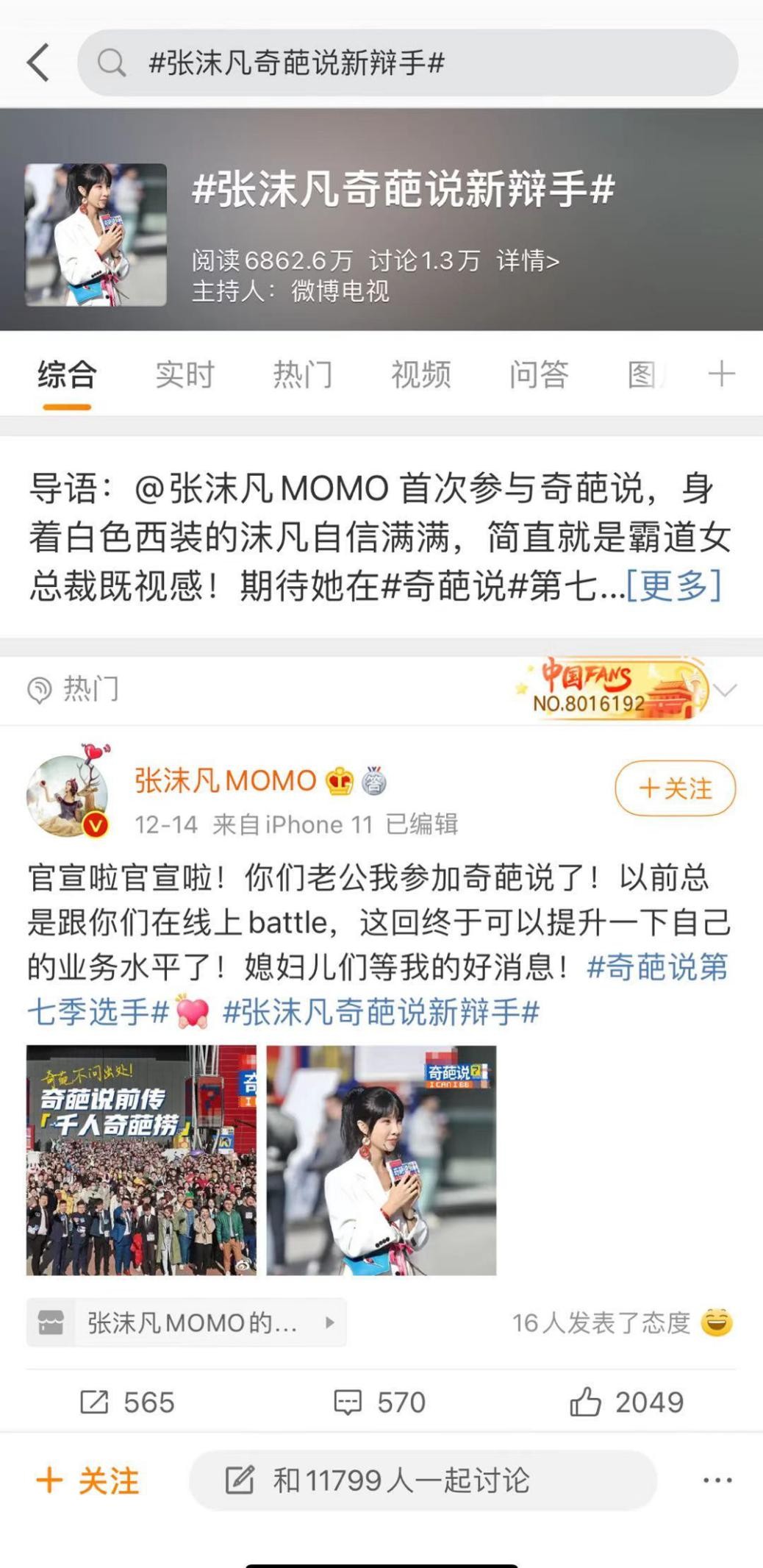Open comments on the post with 570 replies
Viewport: 763px width, 1568px height.
click(x=379, y=1402)
